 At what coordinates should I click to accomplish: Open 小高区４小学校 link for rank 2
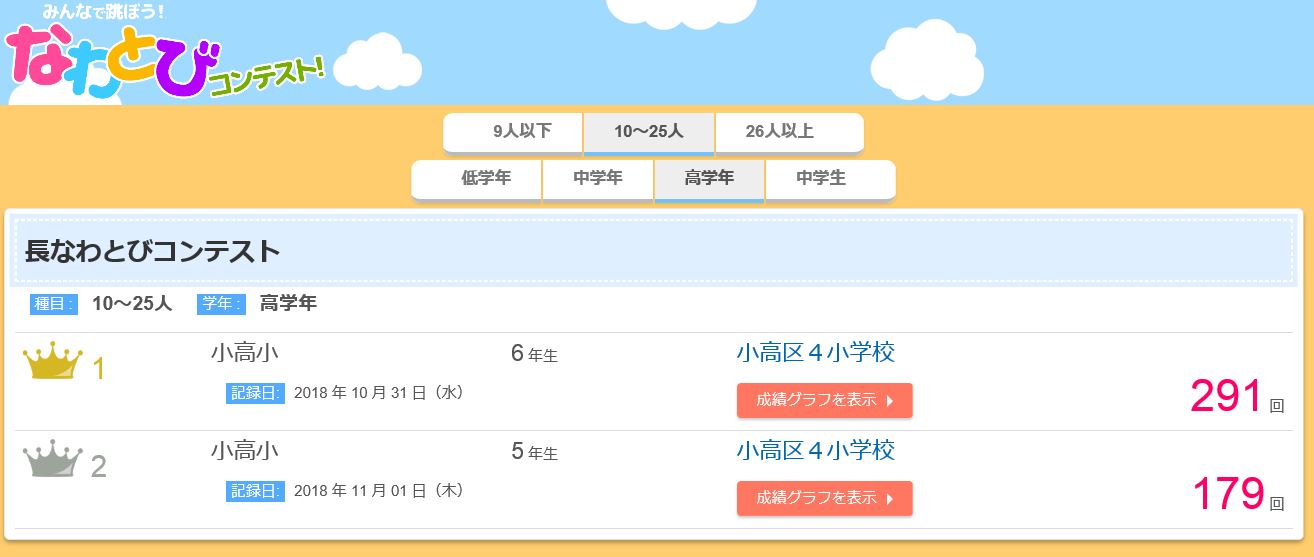(815, 450)
